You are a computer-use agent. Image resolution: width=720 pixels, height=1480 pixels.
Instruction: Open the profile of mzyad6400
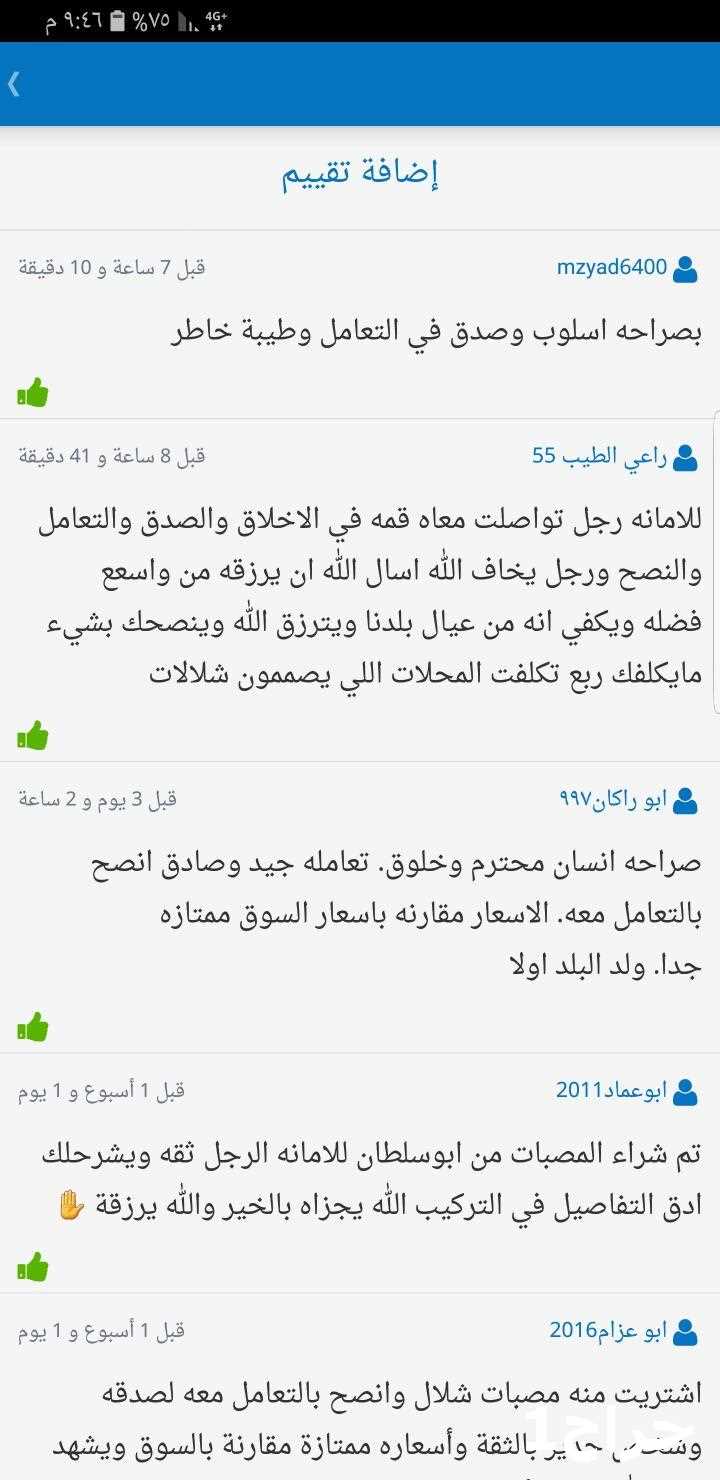[x=612, y=267]
